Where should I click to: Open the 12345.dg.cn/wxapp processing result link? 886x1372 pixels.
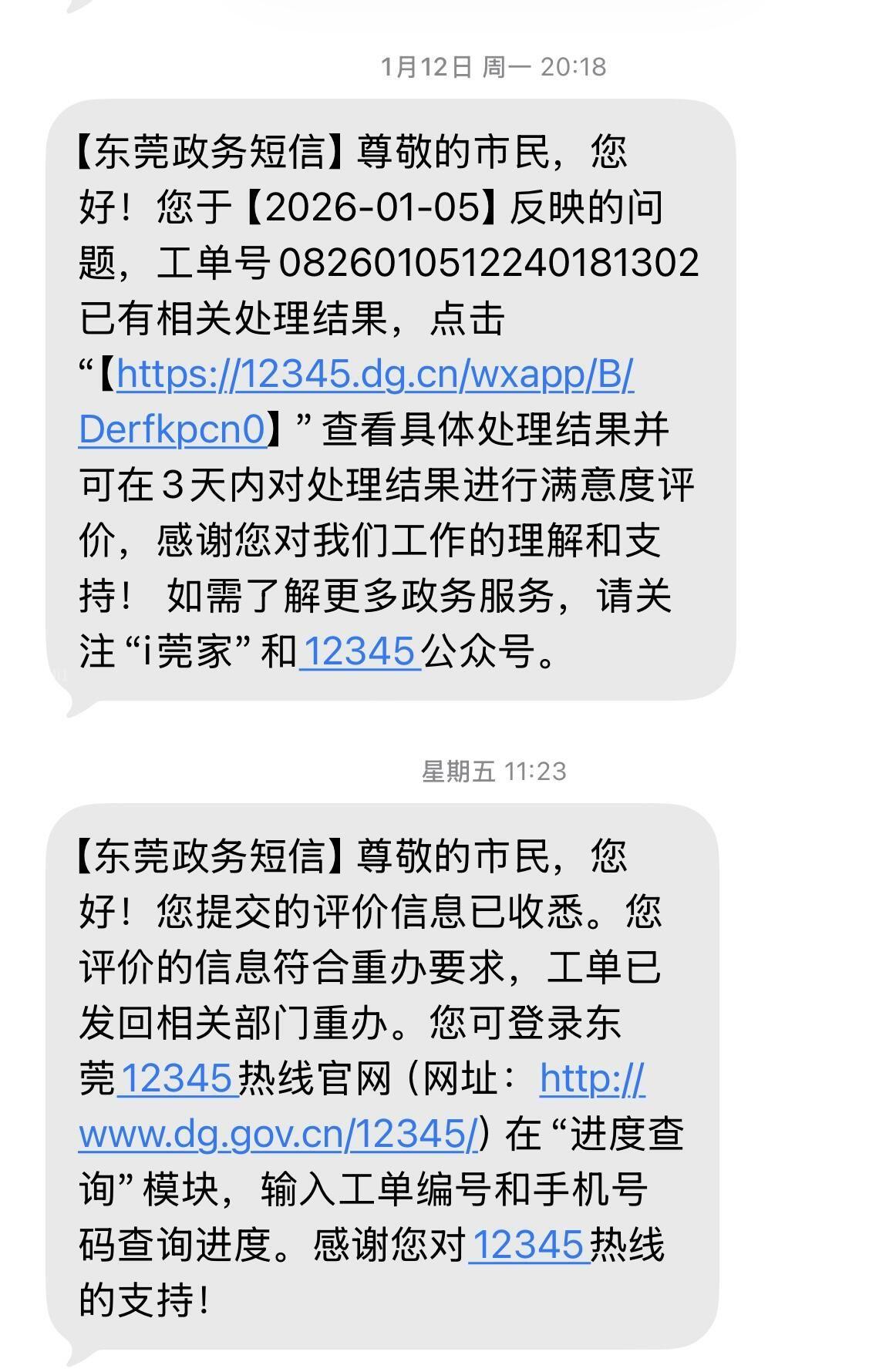(x=375, y=375)
